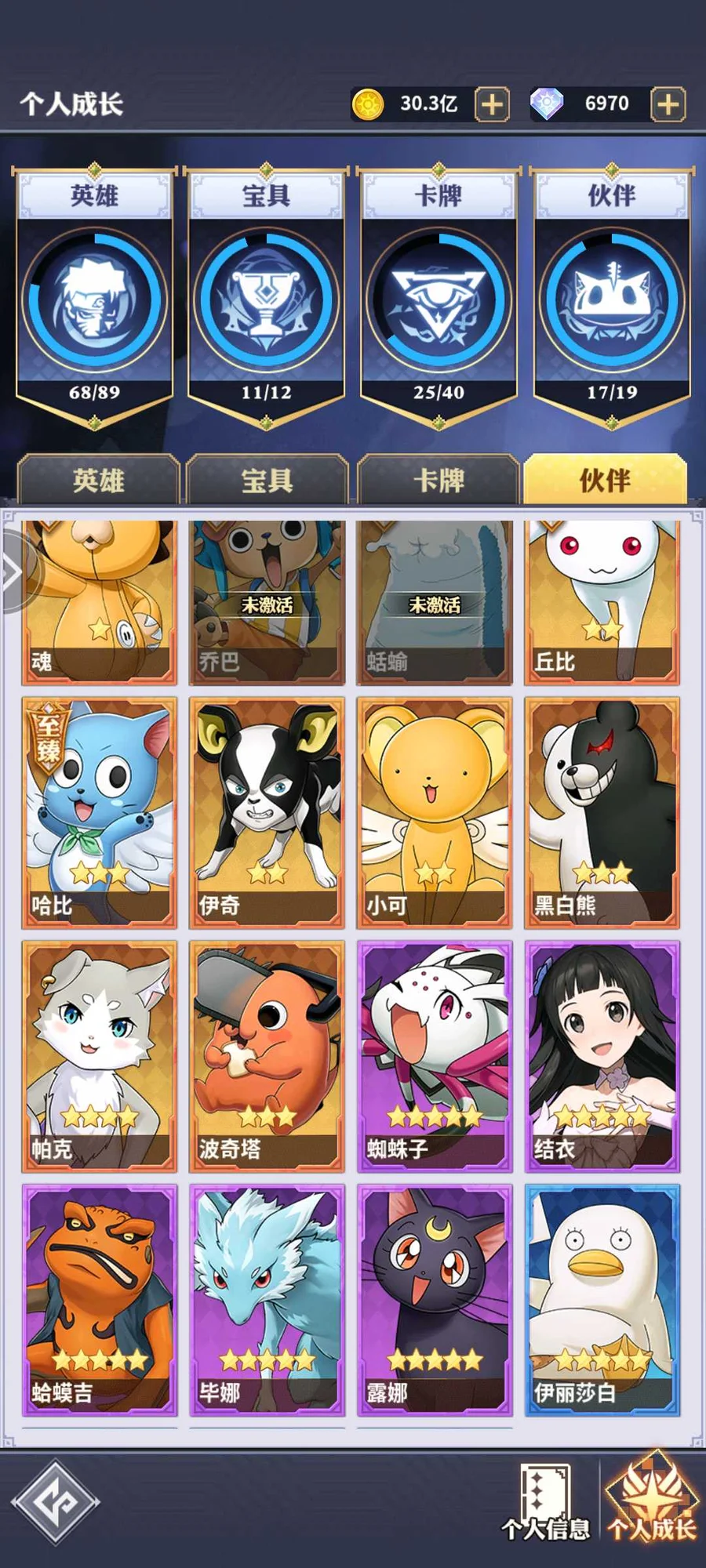This screenshot has width=706, height=1568.
Task: View the 伊丽莎白 partner card
Action: tap(602, 1299)
